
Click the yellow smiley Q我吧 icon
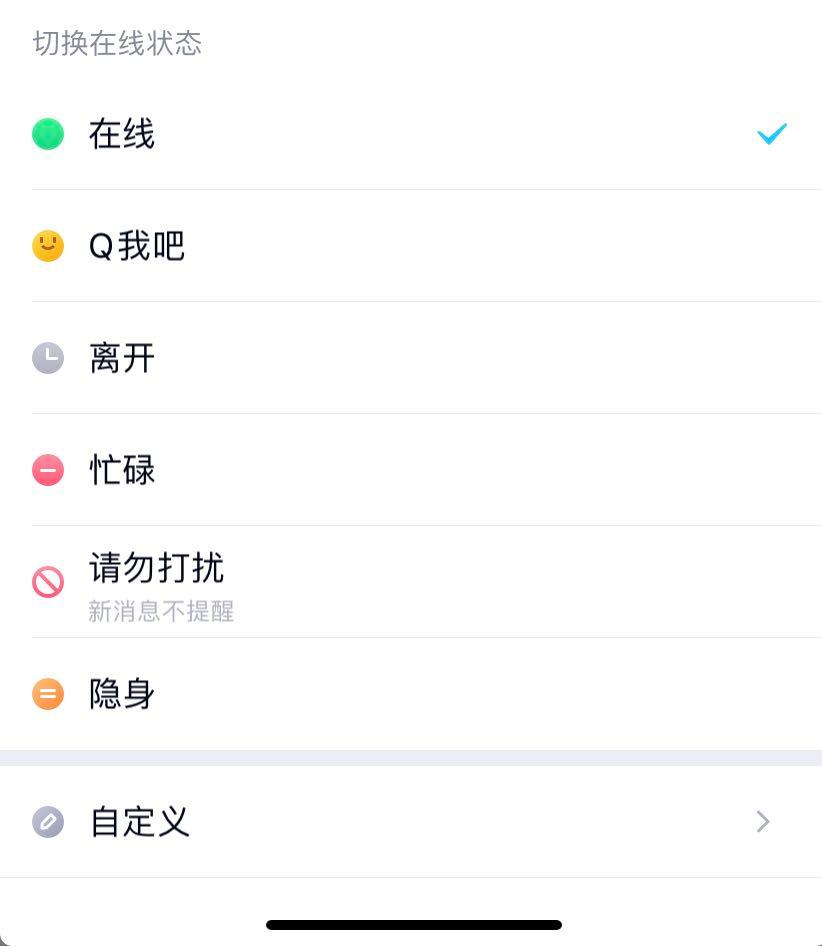(47, 246)
